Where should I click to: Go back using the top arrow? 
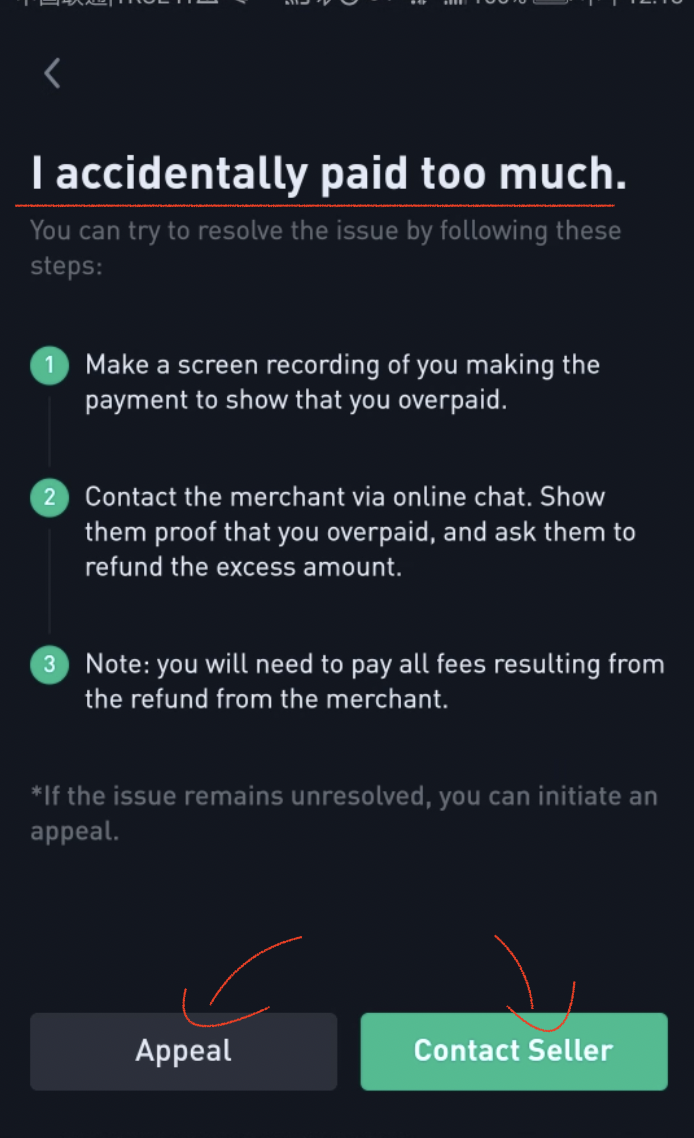pos(52,73)
